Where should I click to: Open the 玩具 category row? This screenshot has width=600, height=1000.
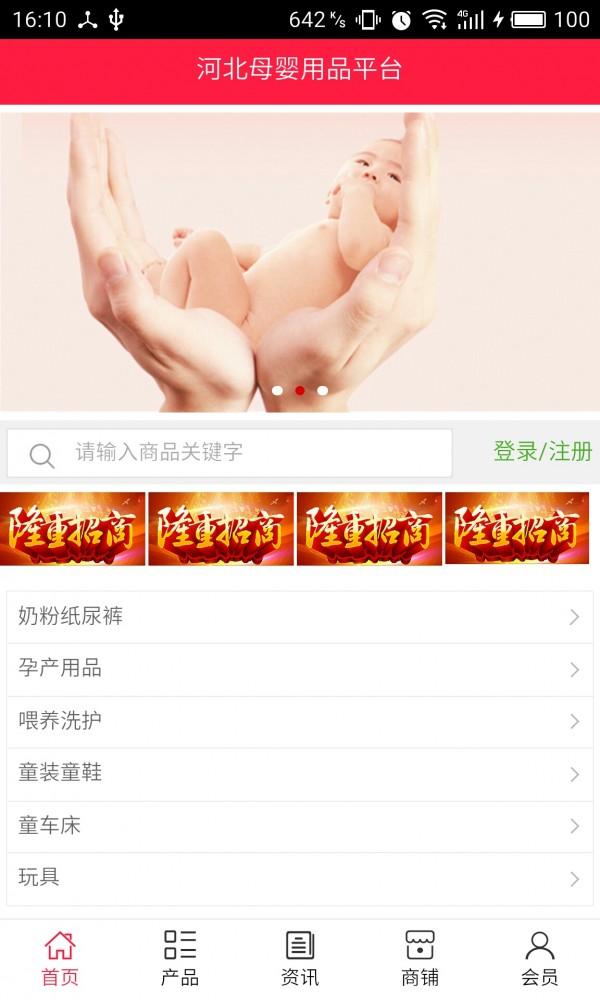click(x=300, y=878)
